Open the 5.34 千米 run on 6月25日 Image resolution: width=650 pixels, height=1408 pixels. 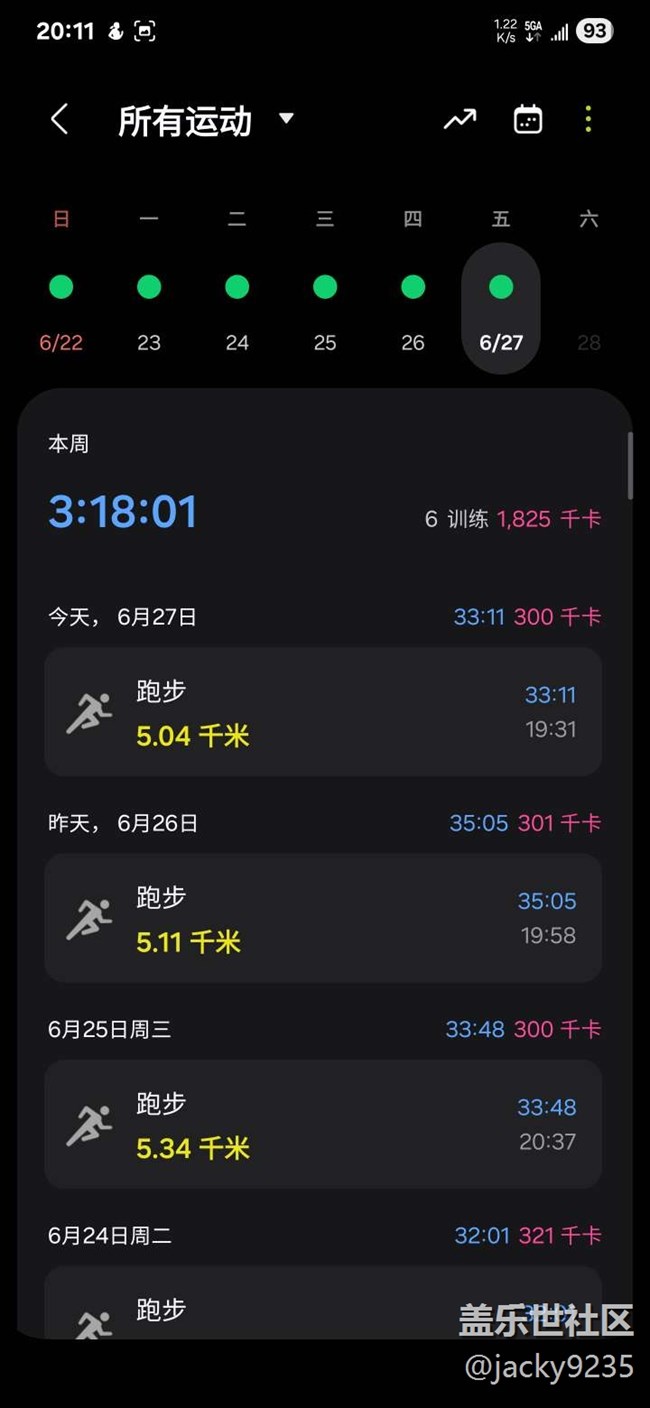point(323,1124)
